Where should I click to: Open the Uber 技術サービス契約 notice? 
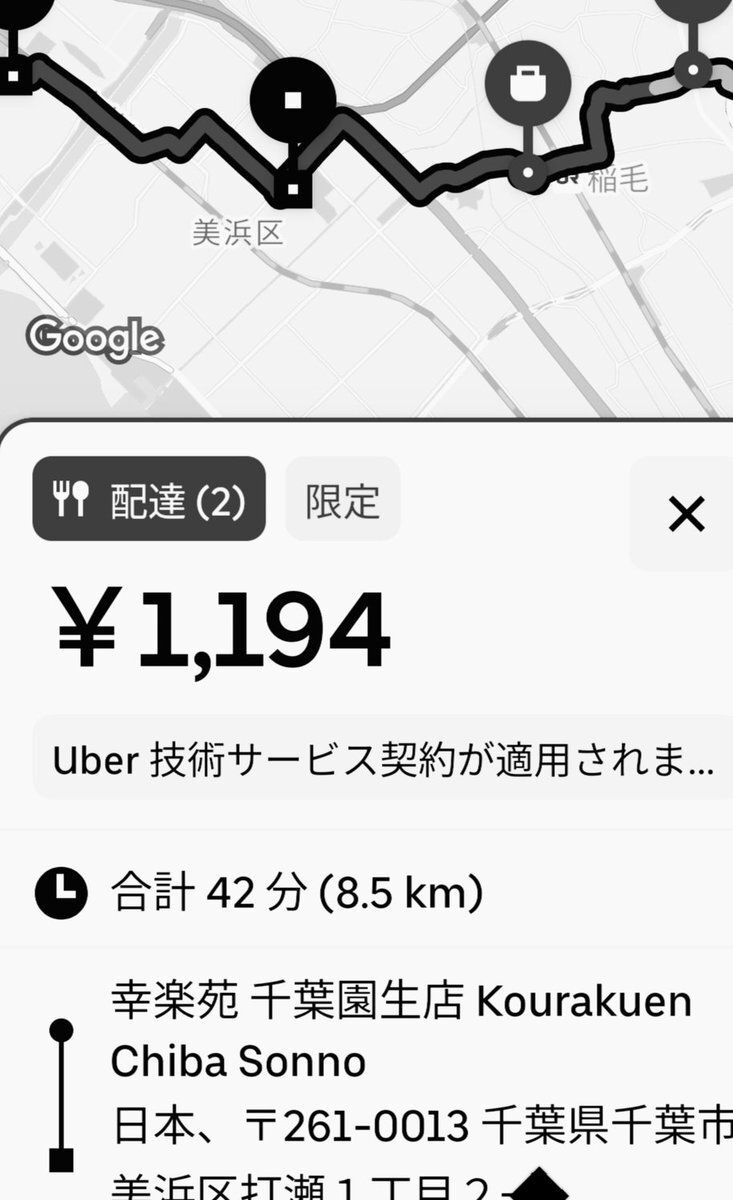(x=383, y=759)
